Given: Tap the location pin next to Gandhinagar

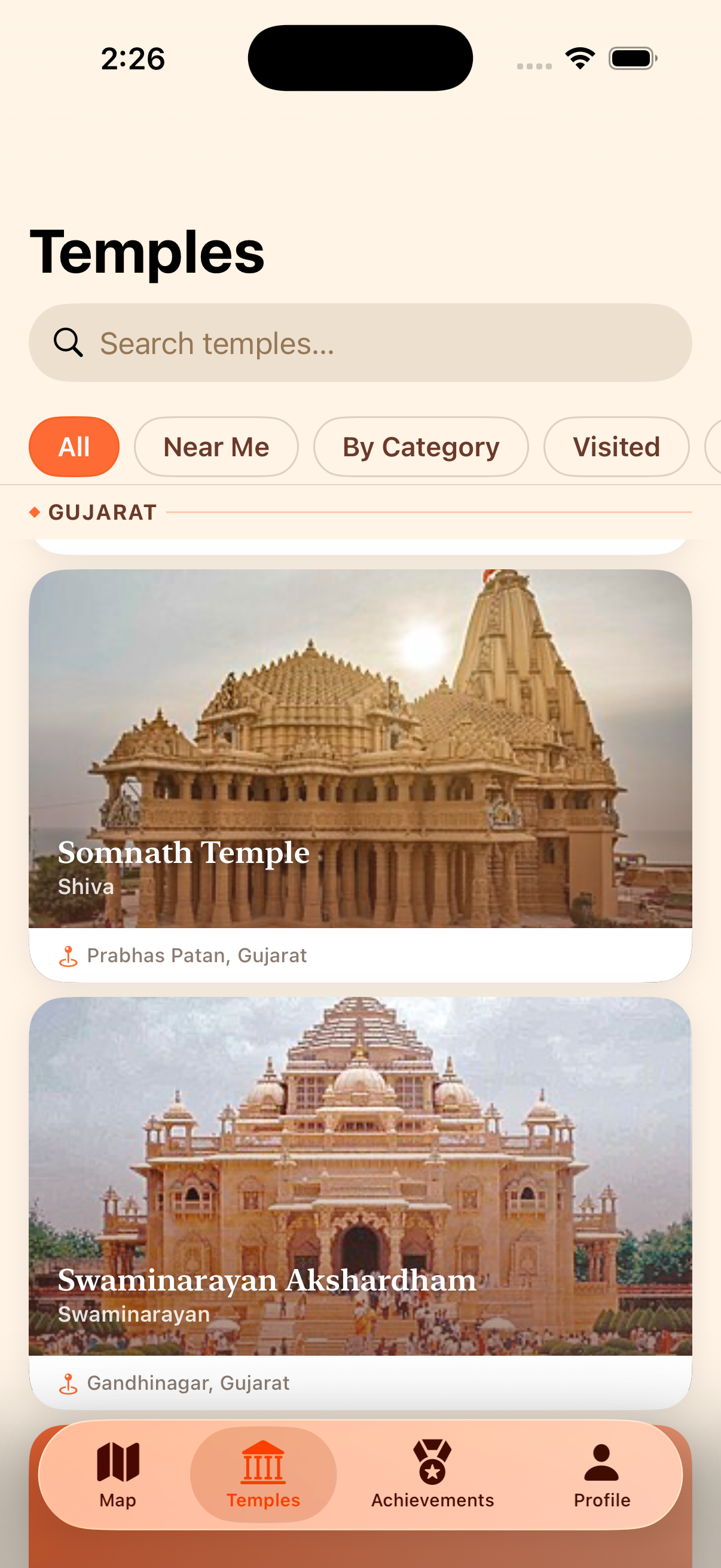Looking at the screenshot, I should (69, 1382).
